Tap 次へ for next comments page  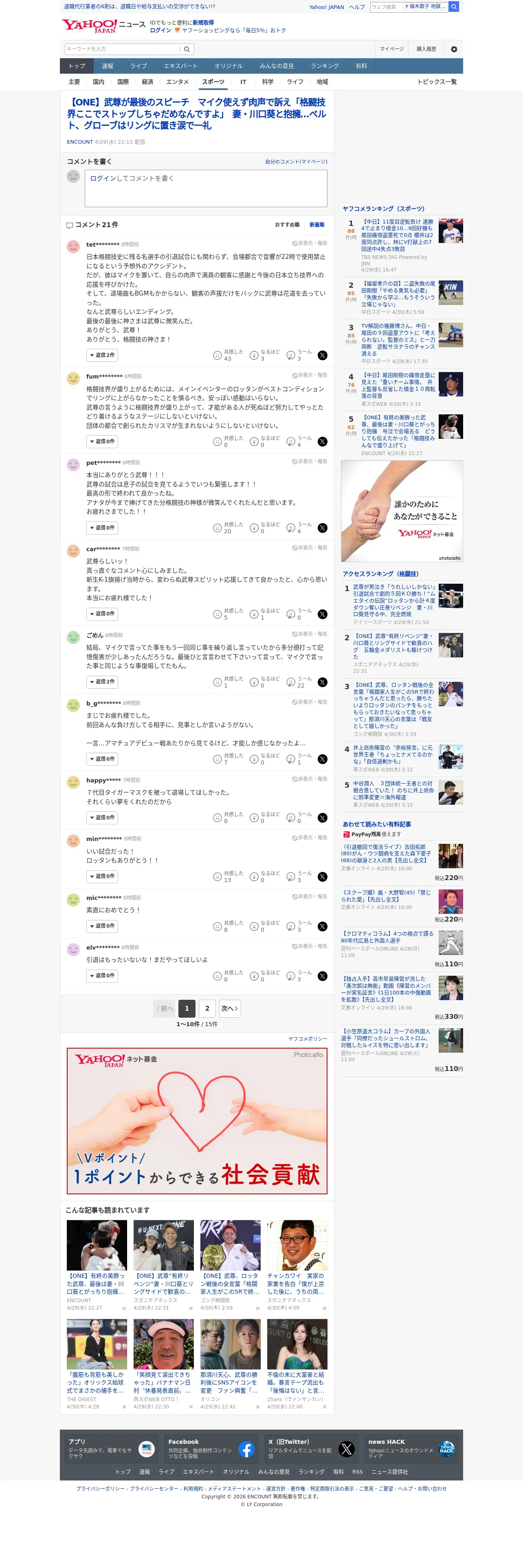tap(229, 1009)
